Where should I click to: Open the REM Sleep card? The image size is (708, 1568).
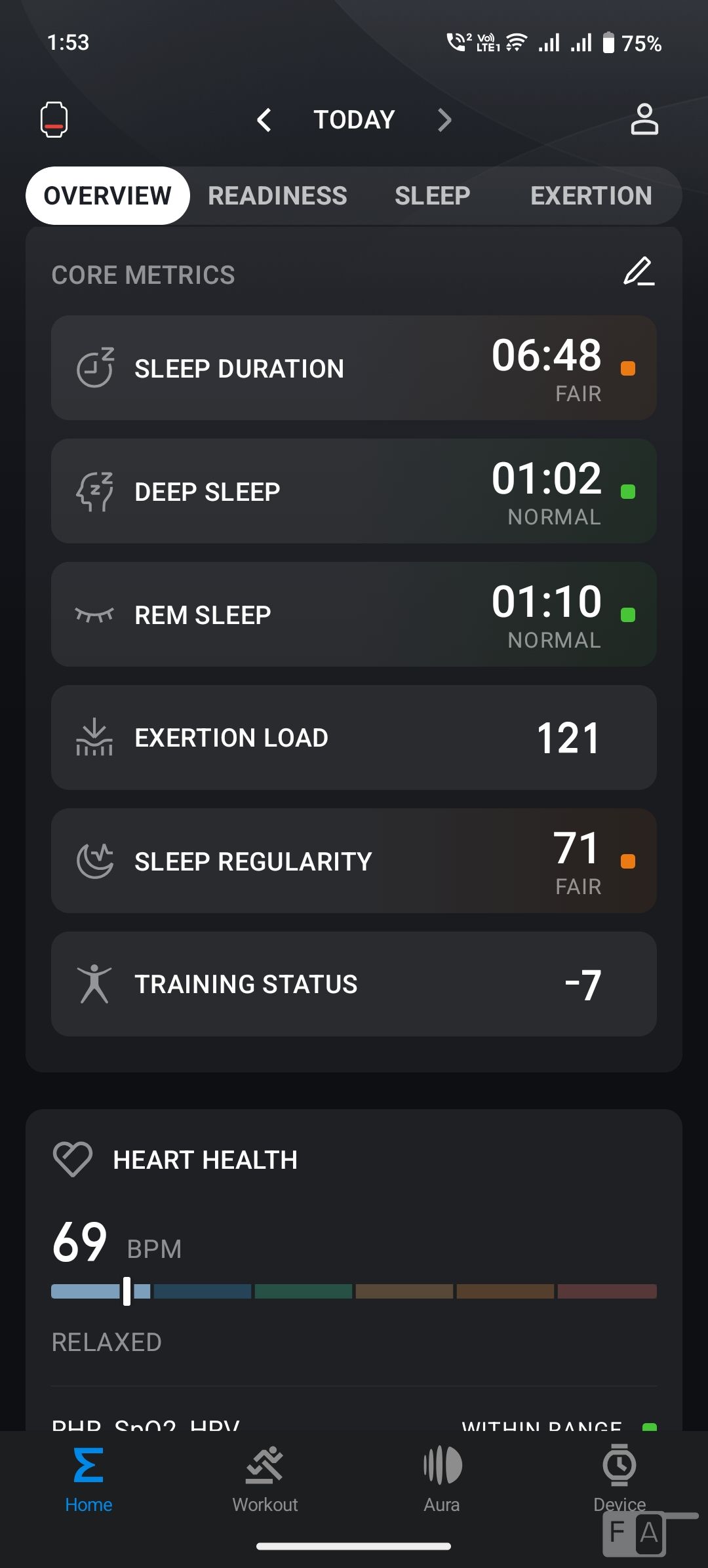pos(354,614)
